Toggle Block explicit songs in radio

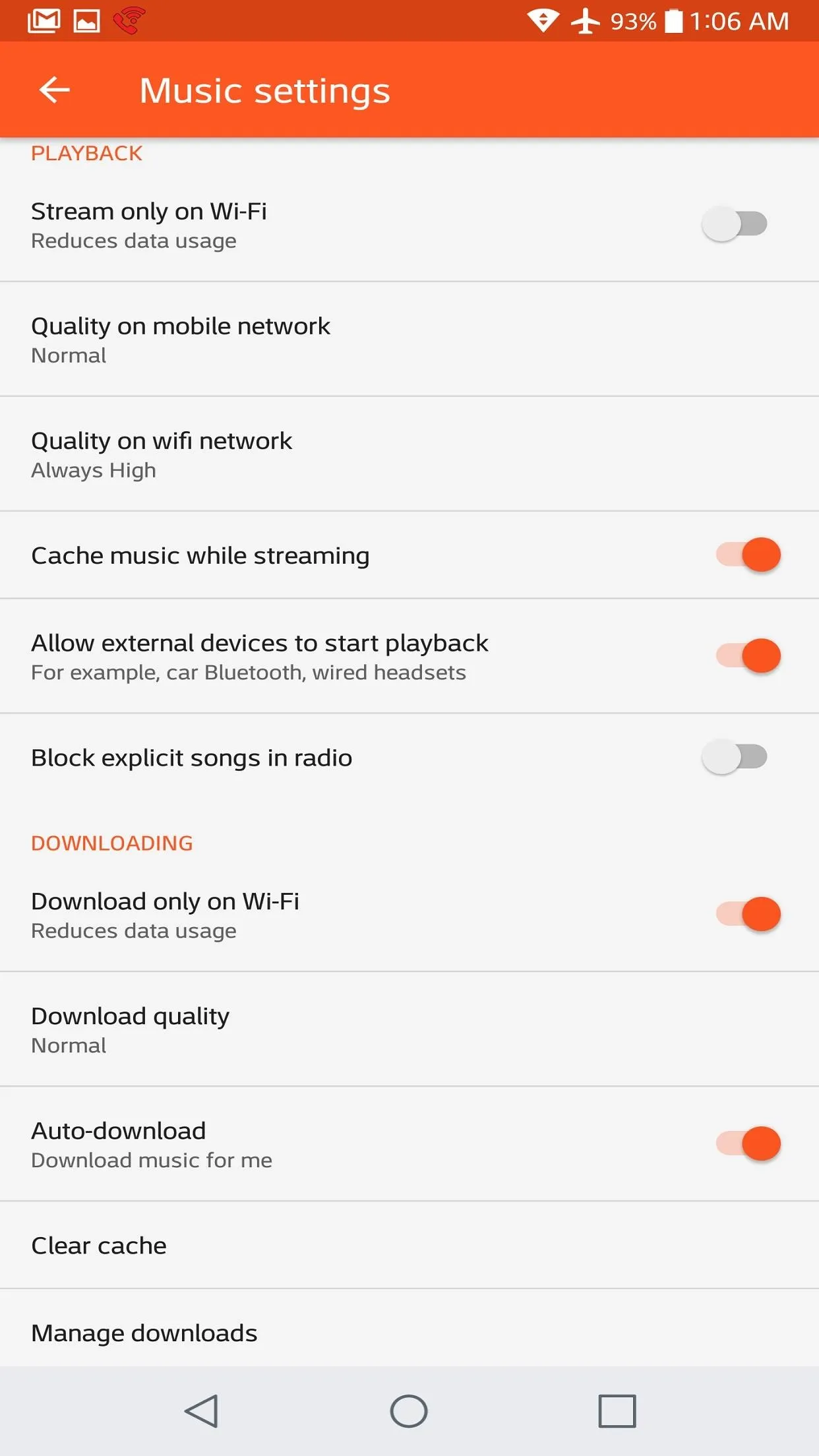click(x=735, y=757)
